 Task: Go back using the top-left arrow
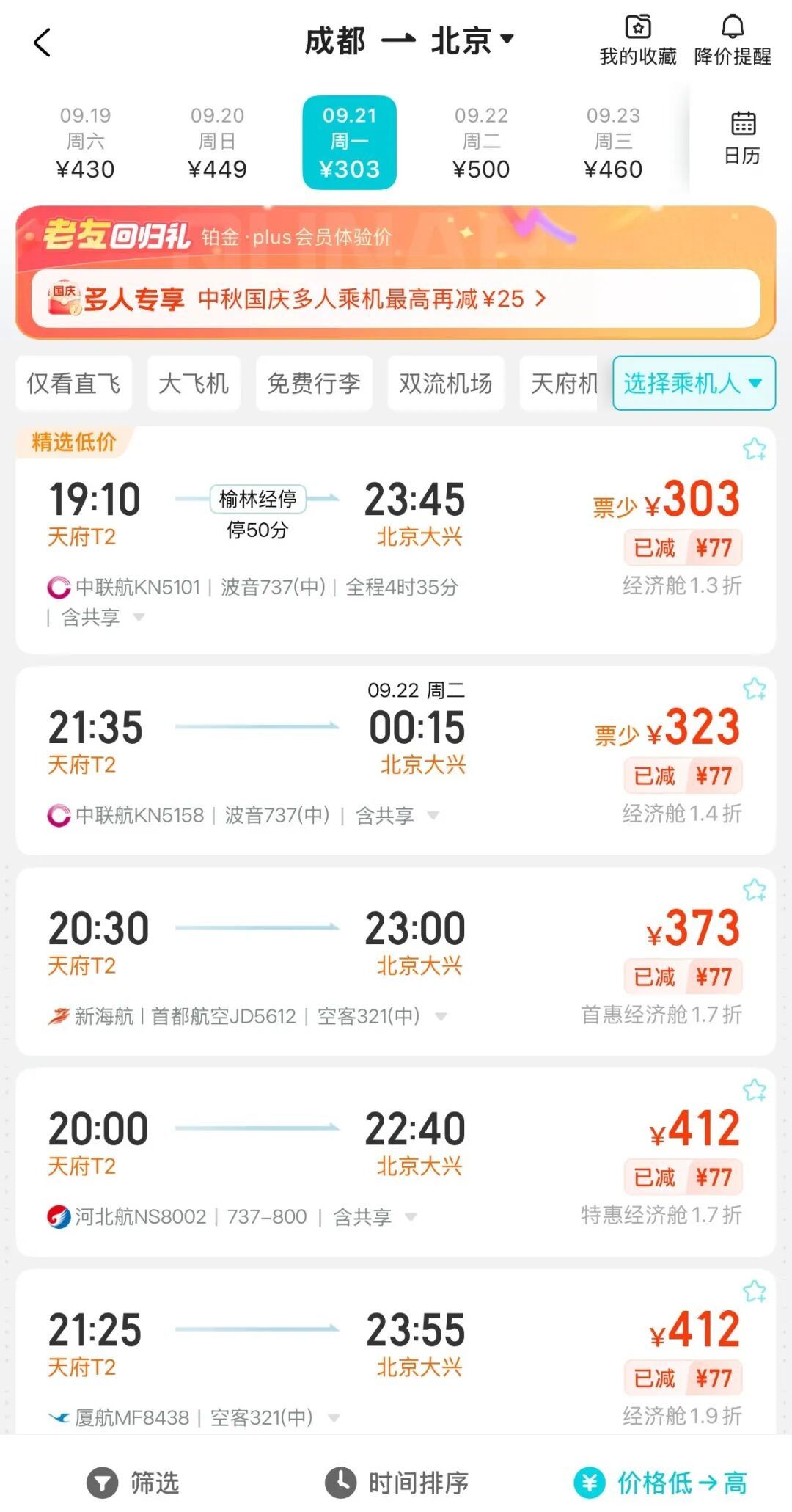[43, 43]
